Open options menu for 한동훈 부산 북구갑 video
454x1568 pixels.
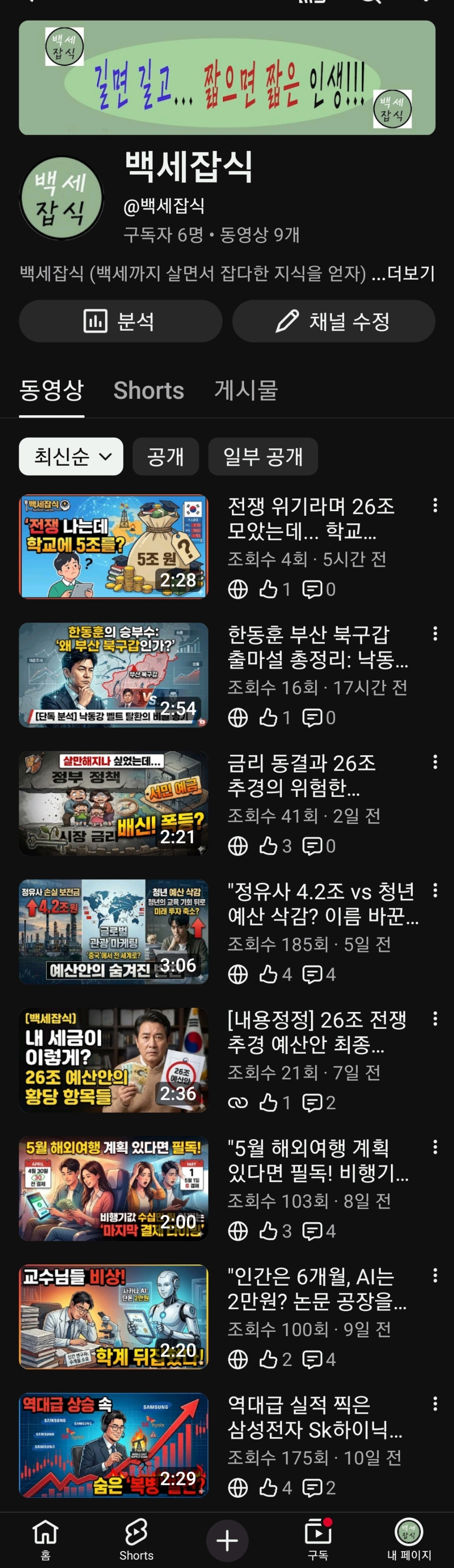coord(434,634)
